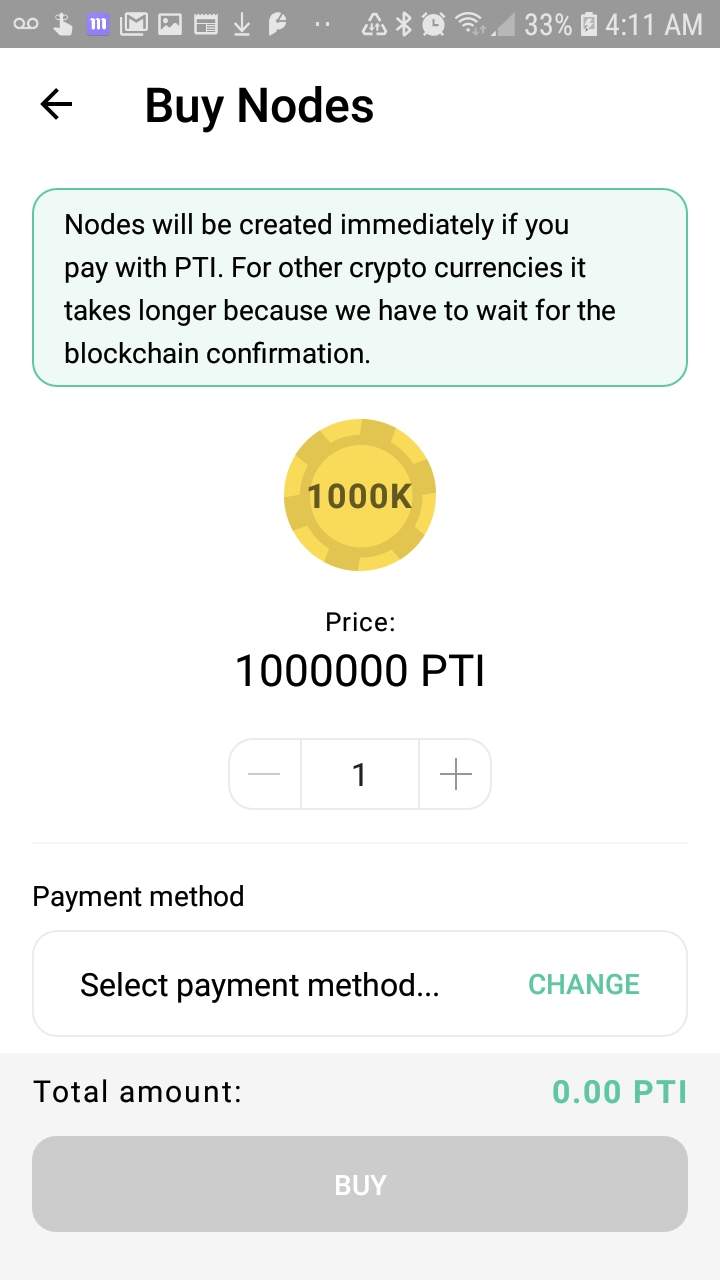
Task: Increase node quantity with plus
Action: click(x=455, y=774)
